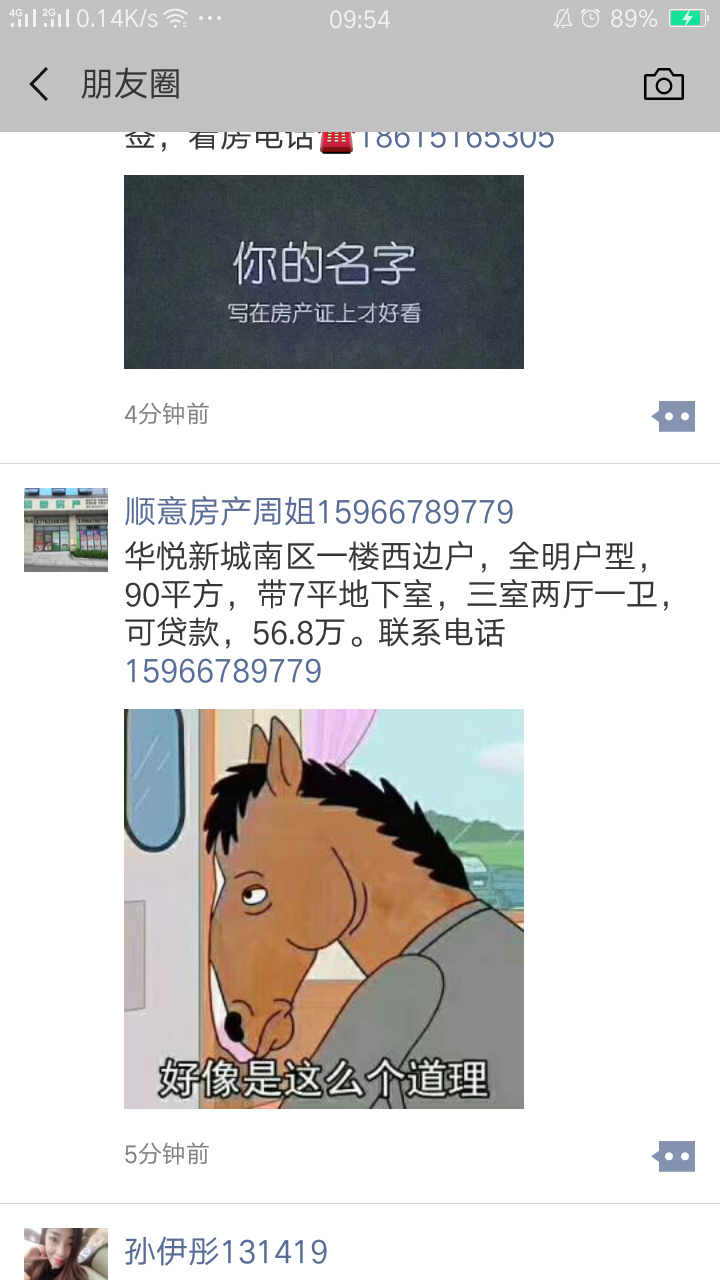Open the camera to post a moment
720x1280 pixels.
coord(663,85)
